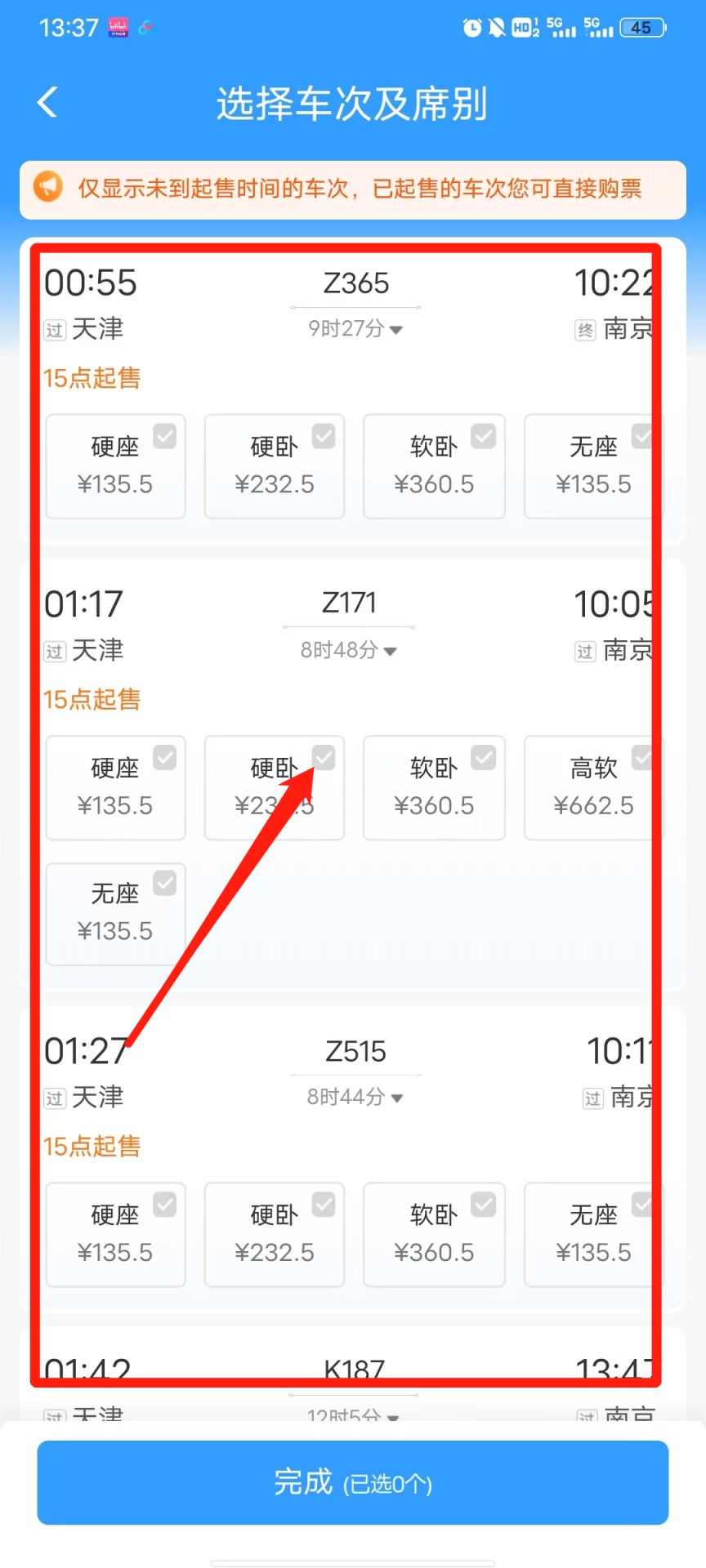Tap the mute notification icon in status bar

[497, 27]
